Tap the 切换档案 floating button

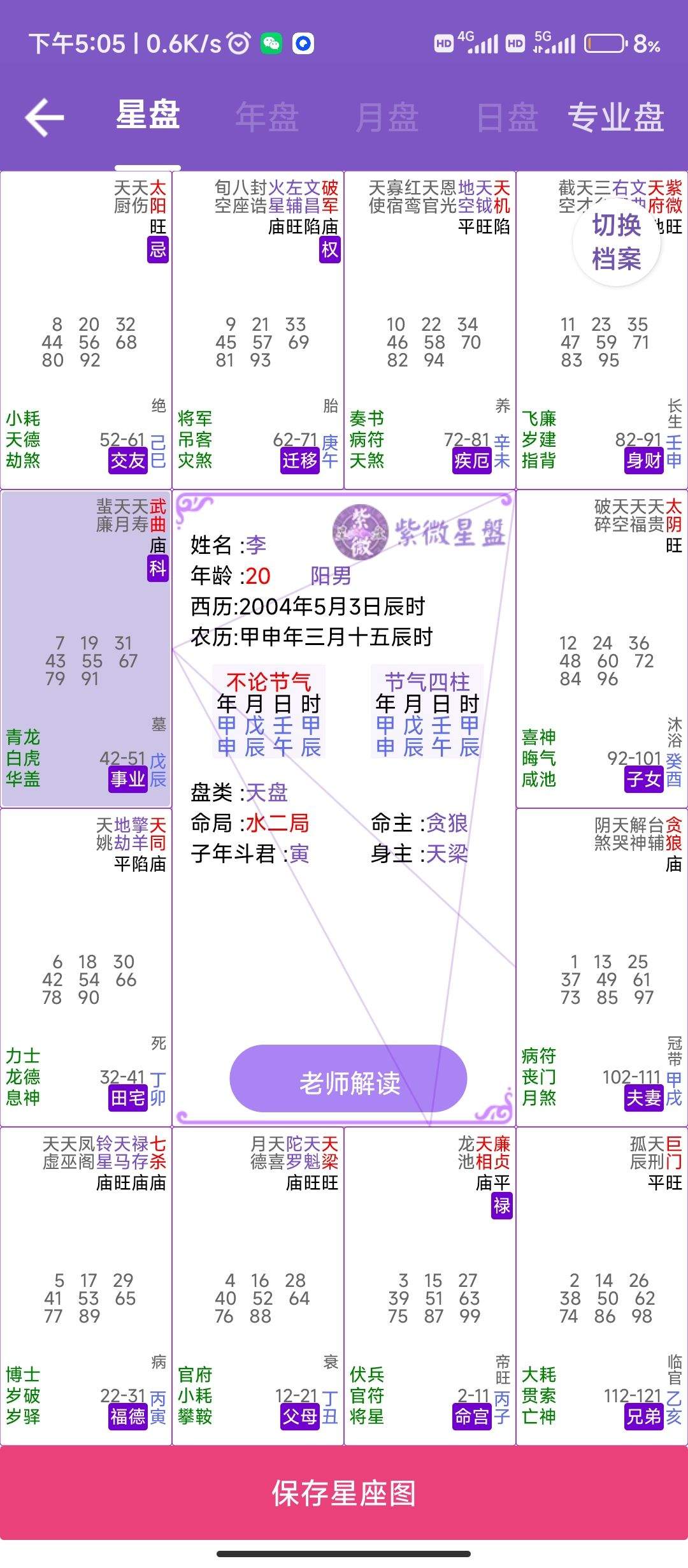coord(616,242)
